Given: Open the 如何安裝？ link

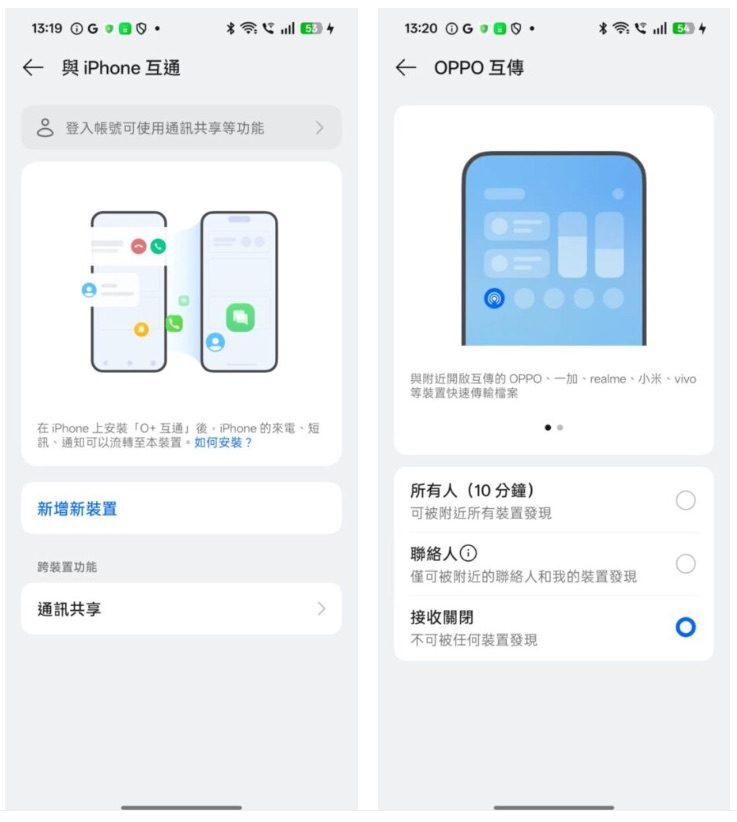Looking at the screenshot, I should [223, 442].
